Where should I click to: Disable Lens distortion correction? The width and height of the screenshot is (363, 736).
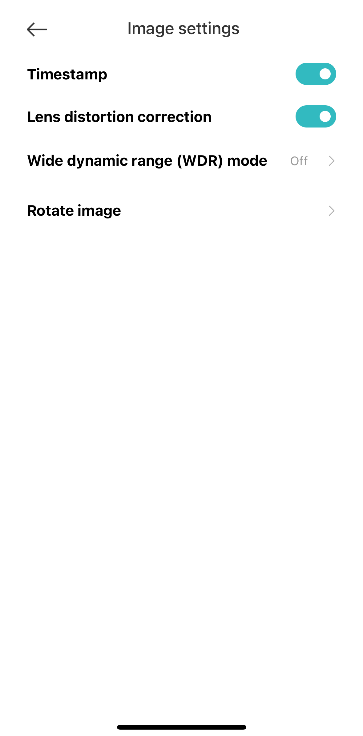coord(316,116)
